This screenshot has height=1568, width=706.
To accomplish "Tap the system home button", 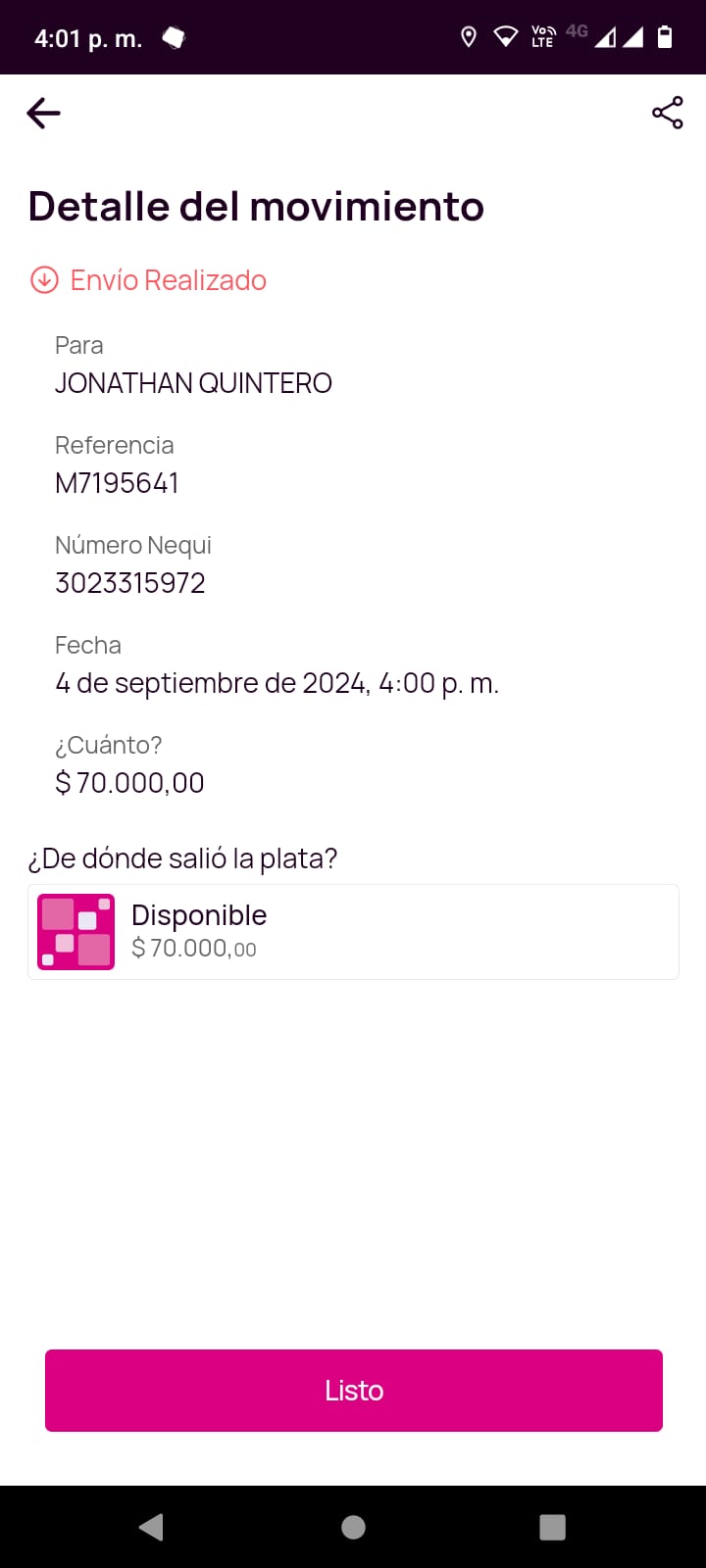I will (353, 1527).
